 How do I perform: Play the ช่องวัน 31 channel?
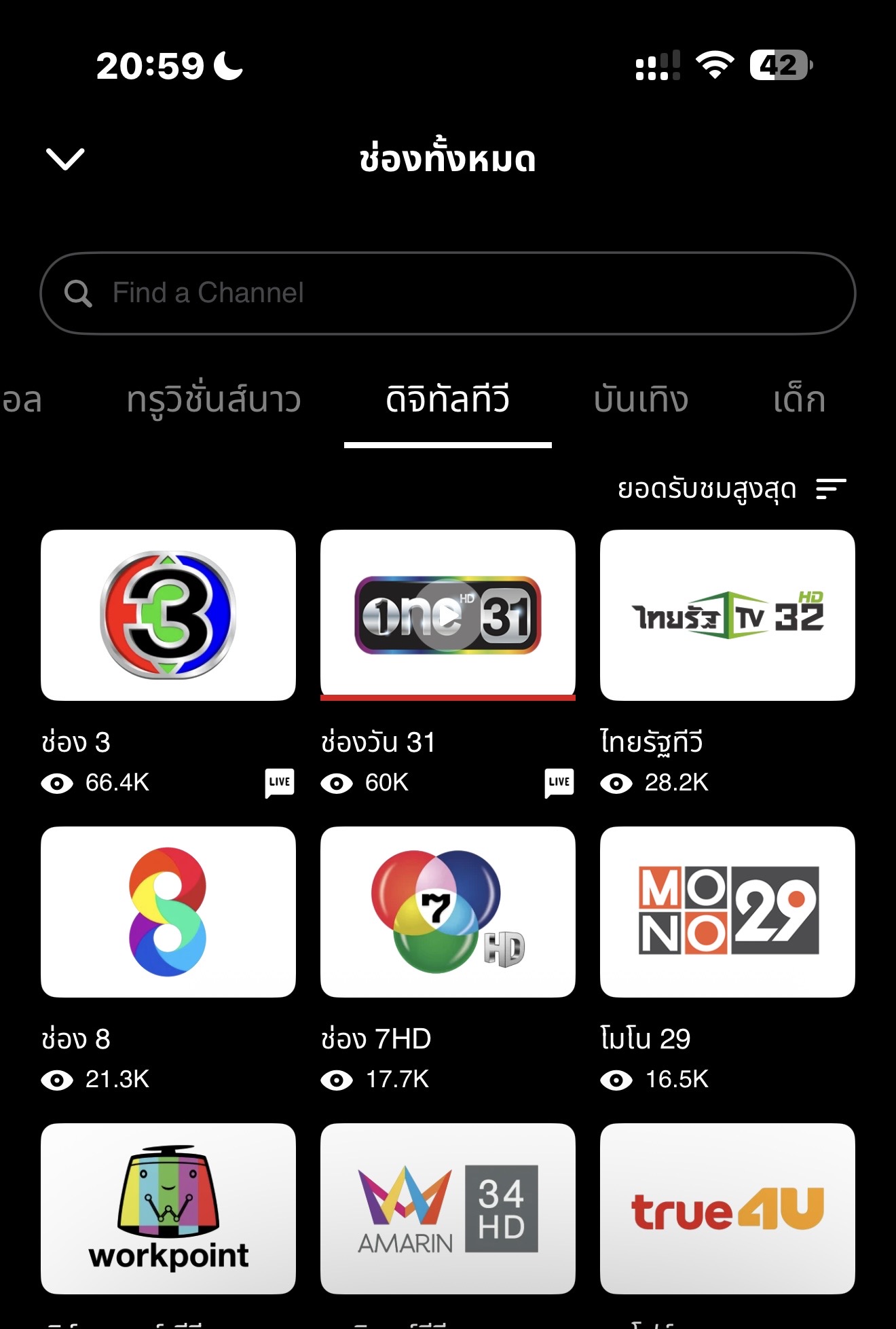[448, 615]
